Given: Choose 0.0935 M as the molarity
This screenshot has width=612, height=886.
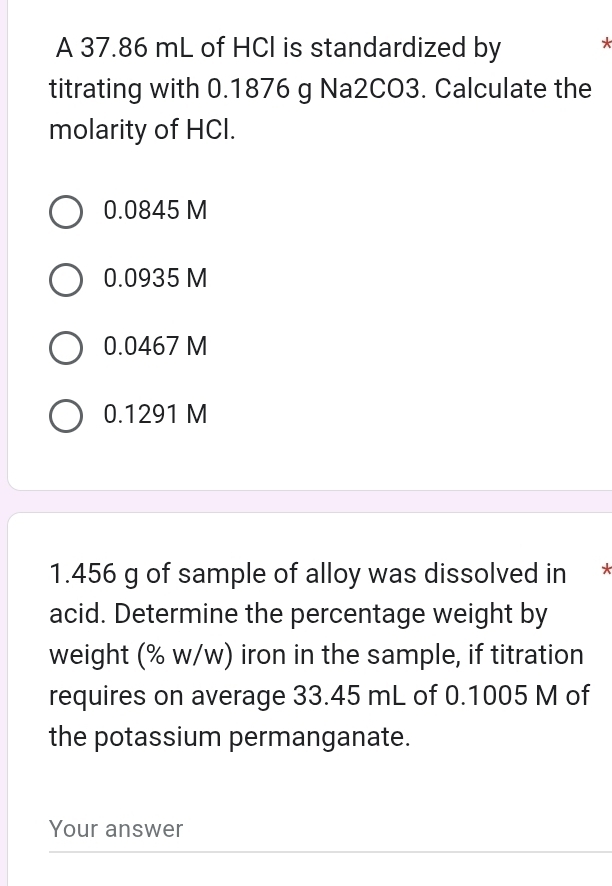Looking at the screenshot, I should tap(66, 280).
